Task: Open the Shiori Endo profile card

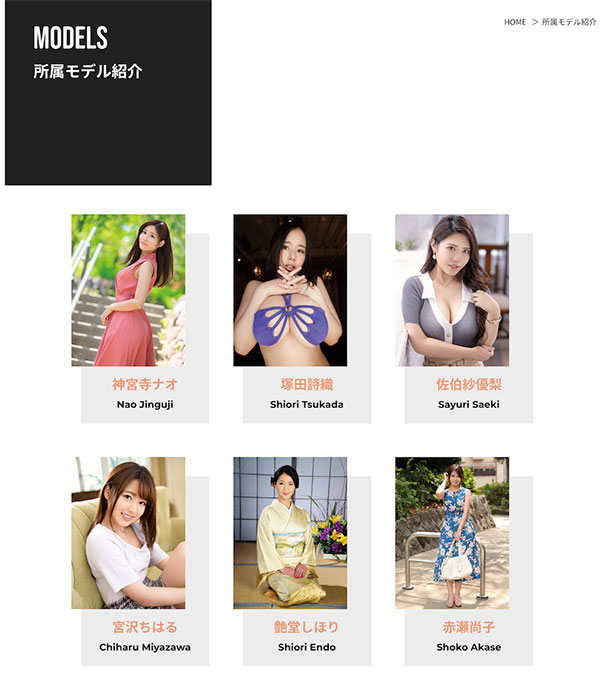Action: point(290,533)
